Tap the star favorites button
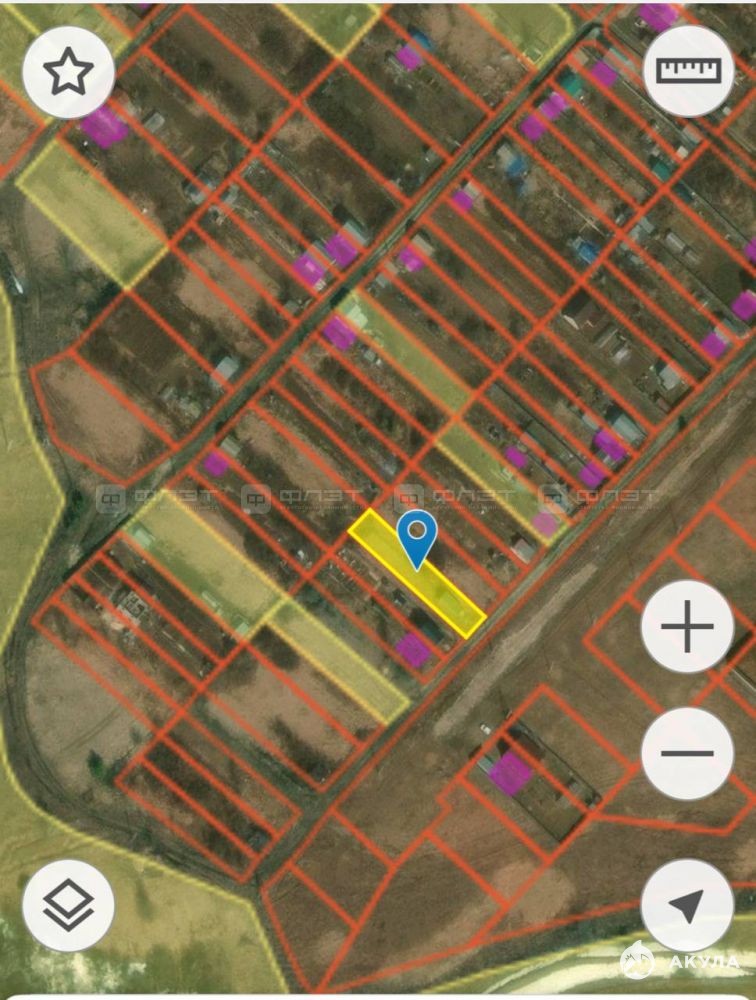Image resolution: width=756 pixels, height=1000 pixels. [68, 72]
